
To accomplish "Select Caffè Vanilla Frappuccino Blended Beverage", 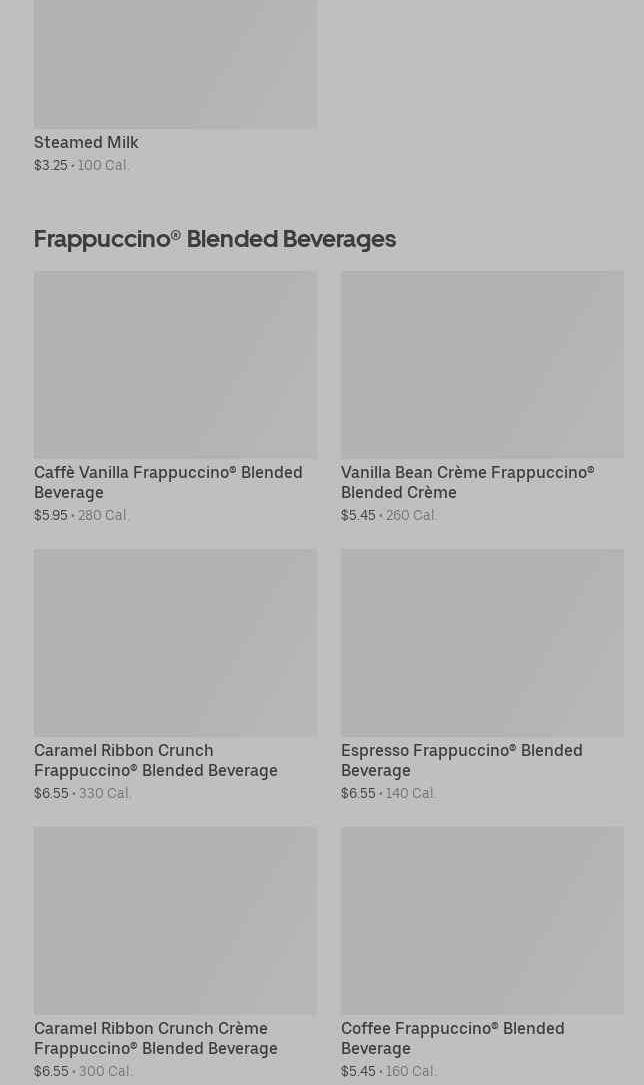I will [x=175, y=397].
